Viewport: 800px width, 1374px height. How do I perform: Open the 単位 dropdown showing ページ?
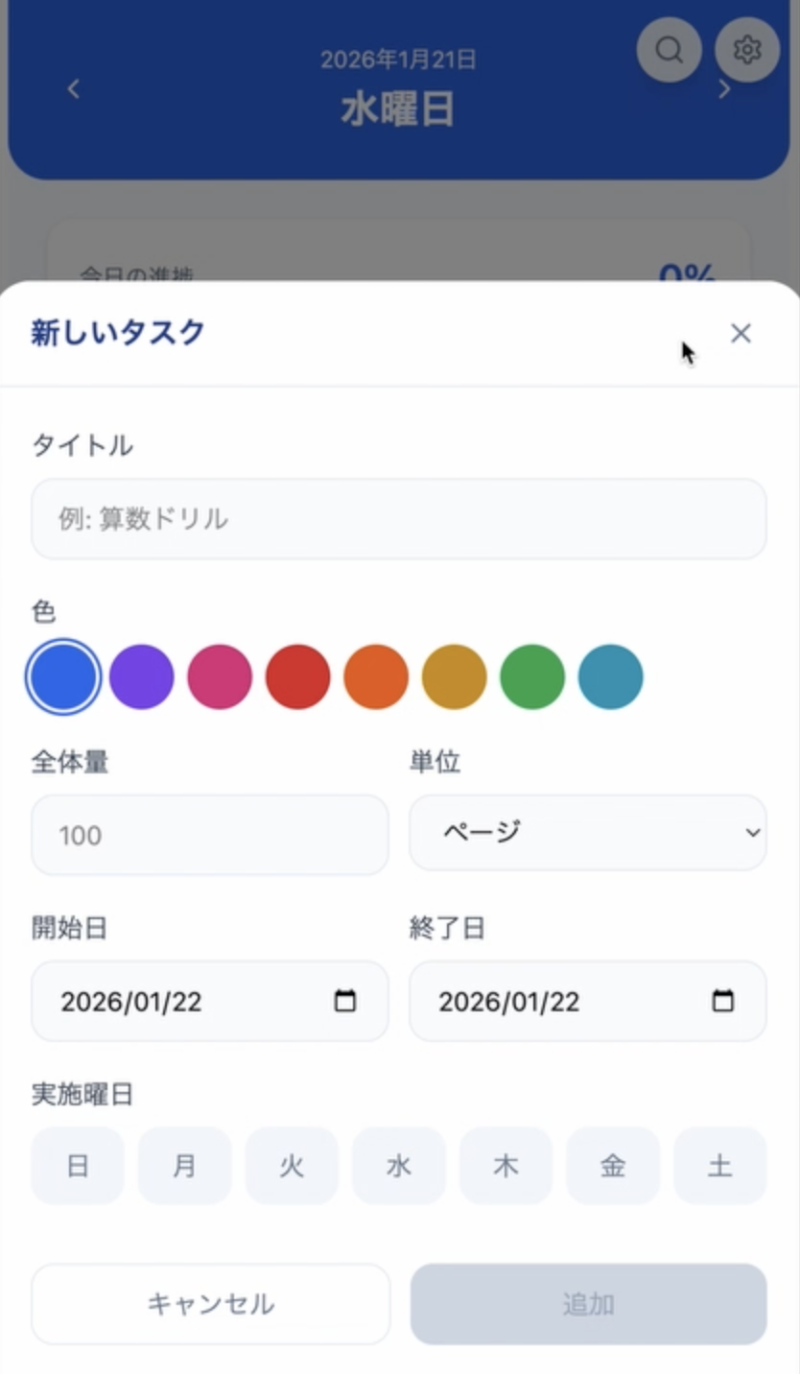[587, 832]
